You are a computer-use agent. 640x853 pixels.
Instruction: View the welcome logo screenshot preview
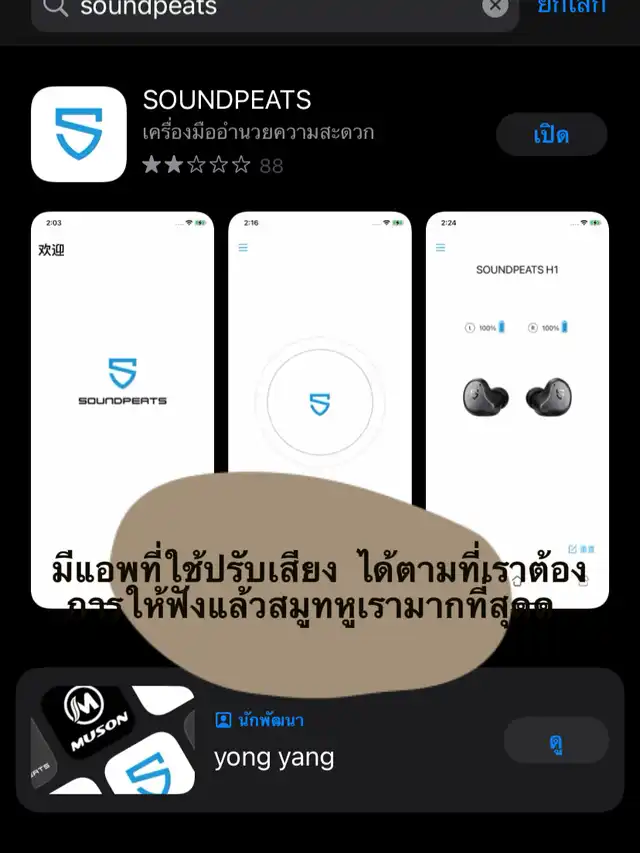tap(122, 410)
